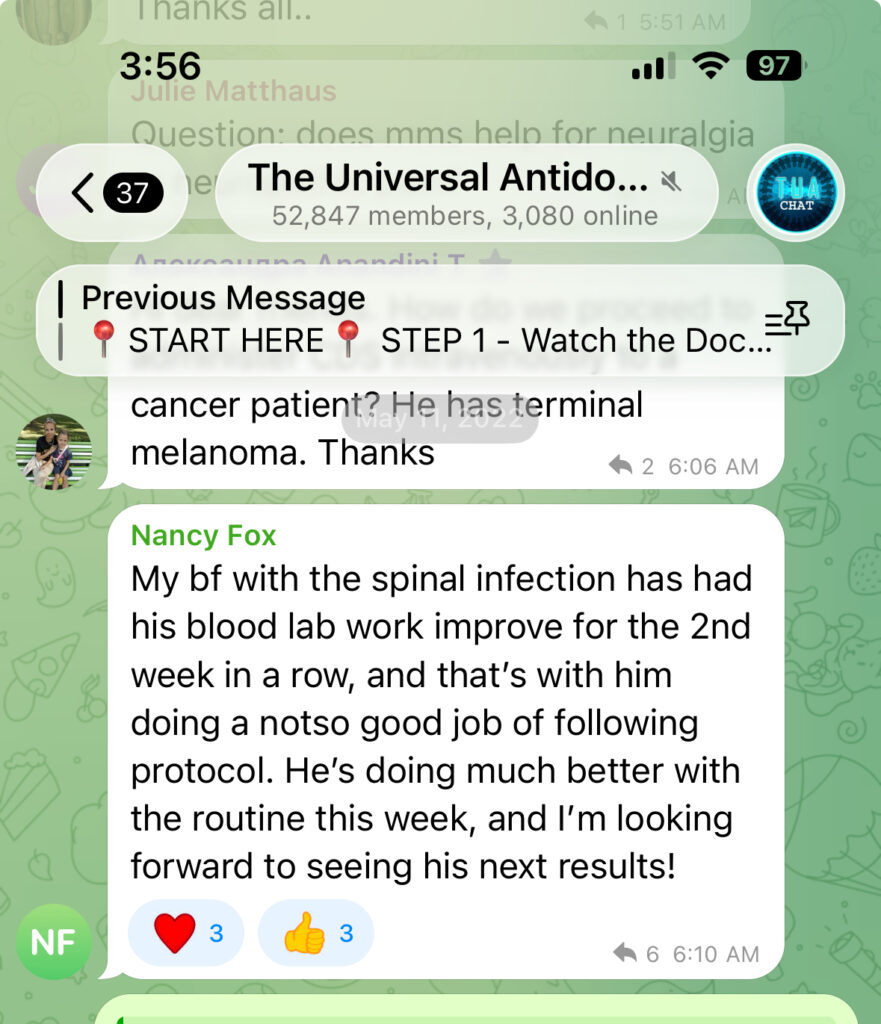Open the sender photo by melanoma message

point(54,452)
